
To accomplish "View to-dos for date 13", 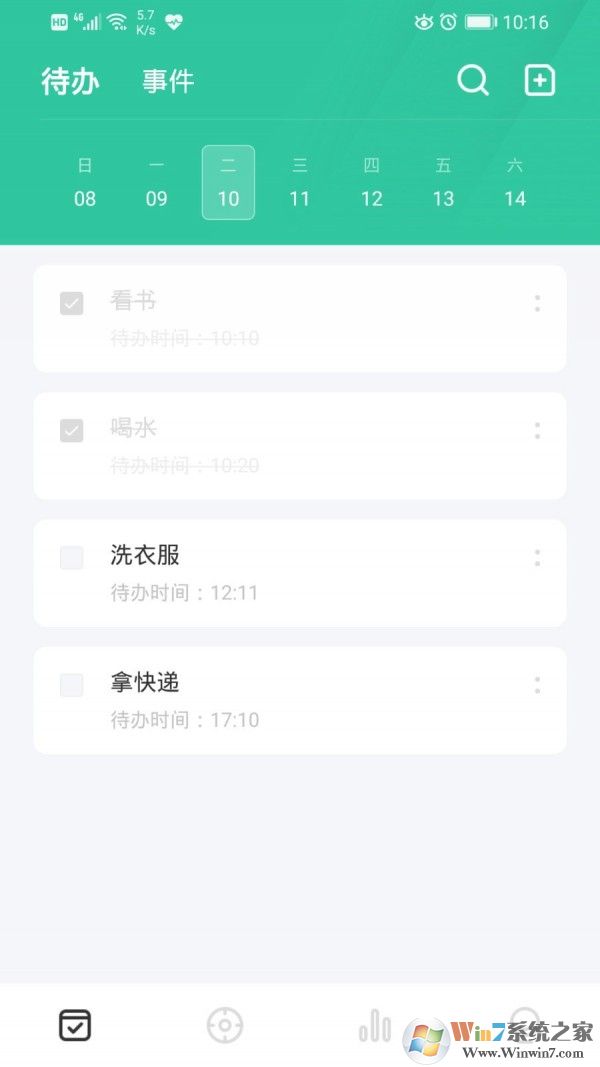I will (443, 183).
